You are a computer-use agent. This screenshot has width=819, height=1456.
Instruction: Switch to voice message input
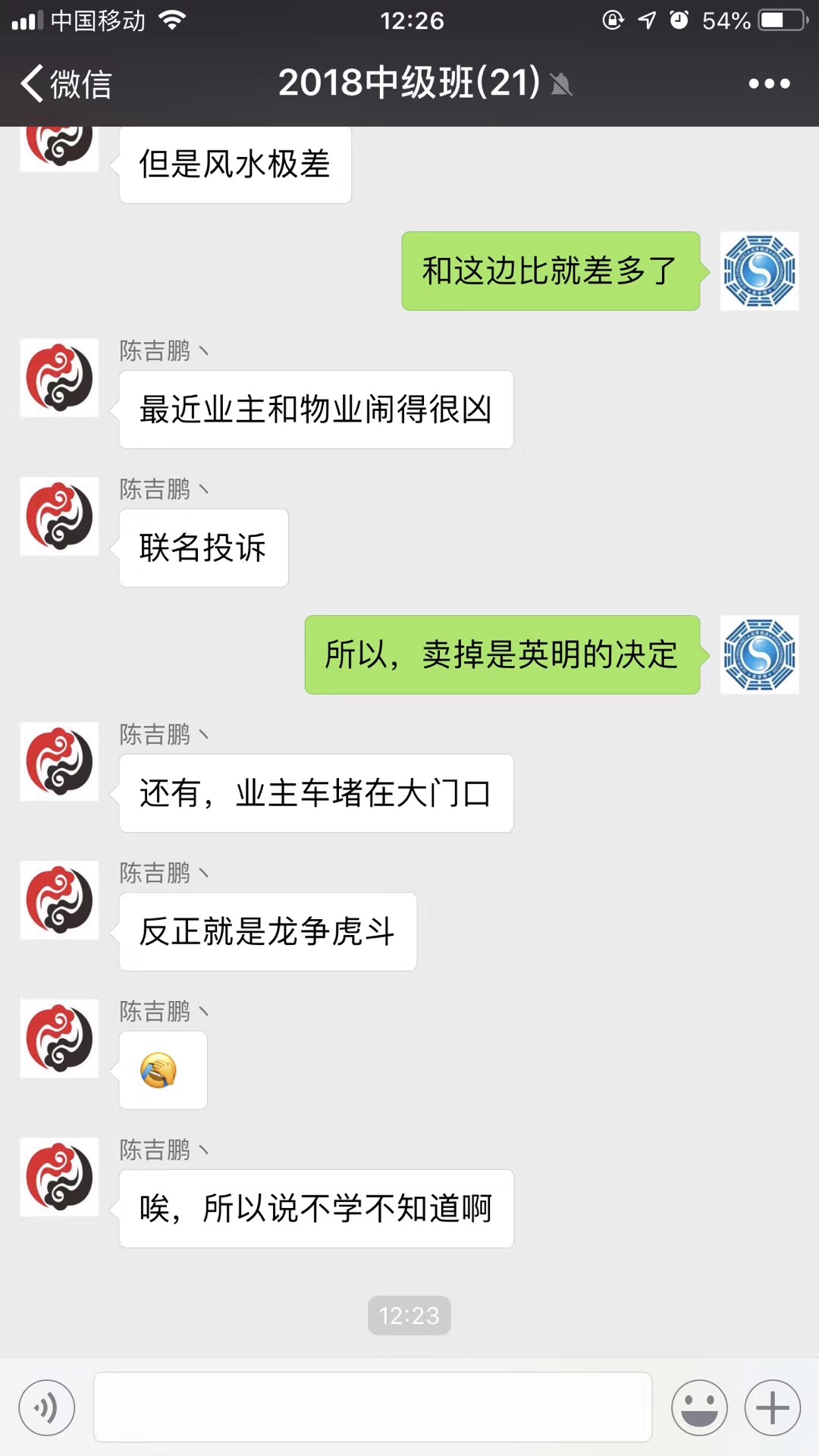47,1408
